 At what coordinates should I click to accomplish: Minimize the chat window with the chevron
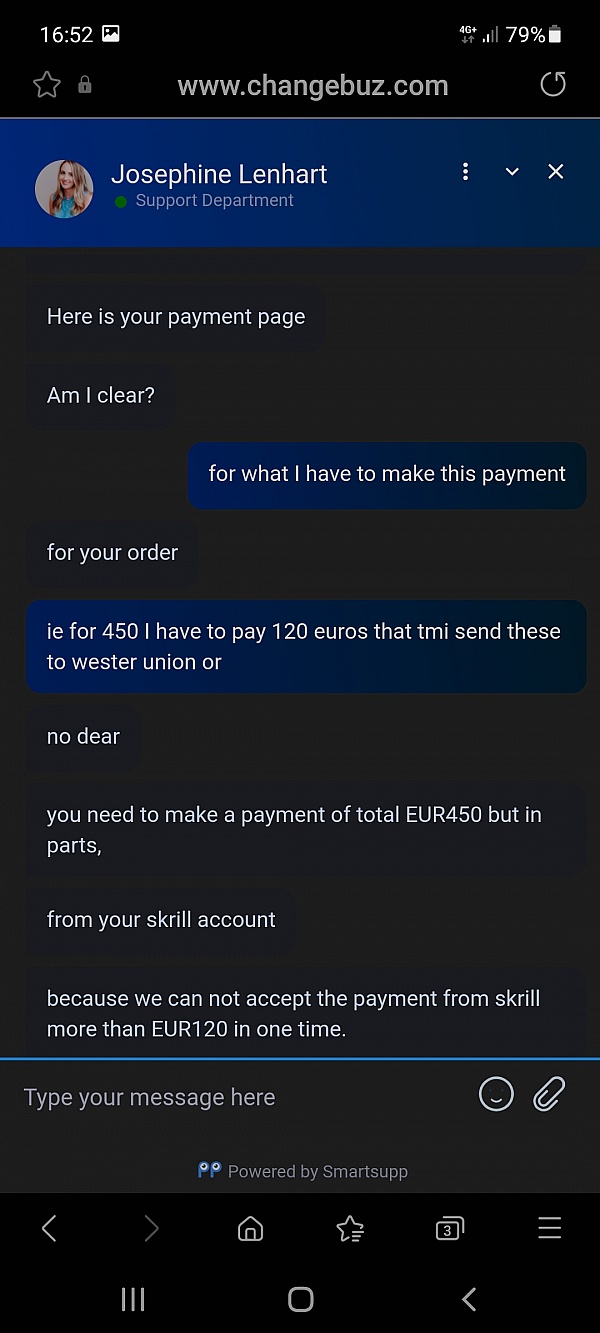point(512,172)
